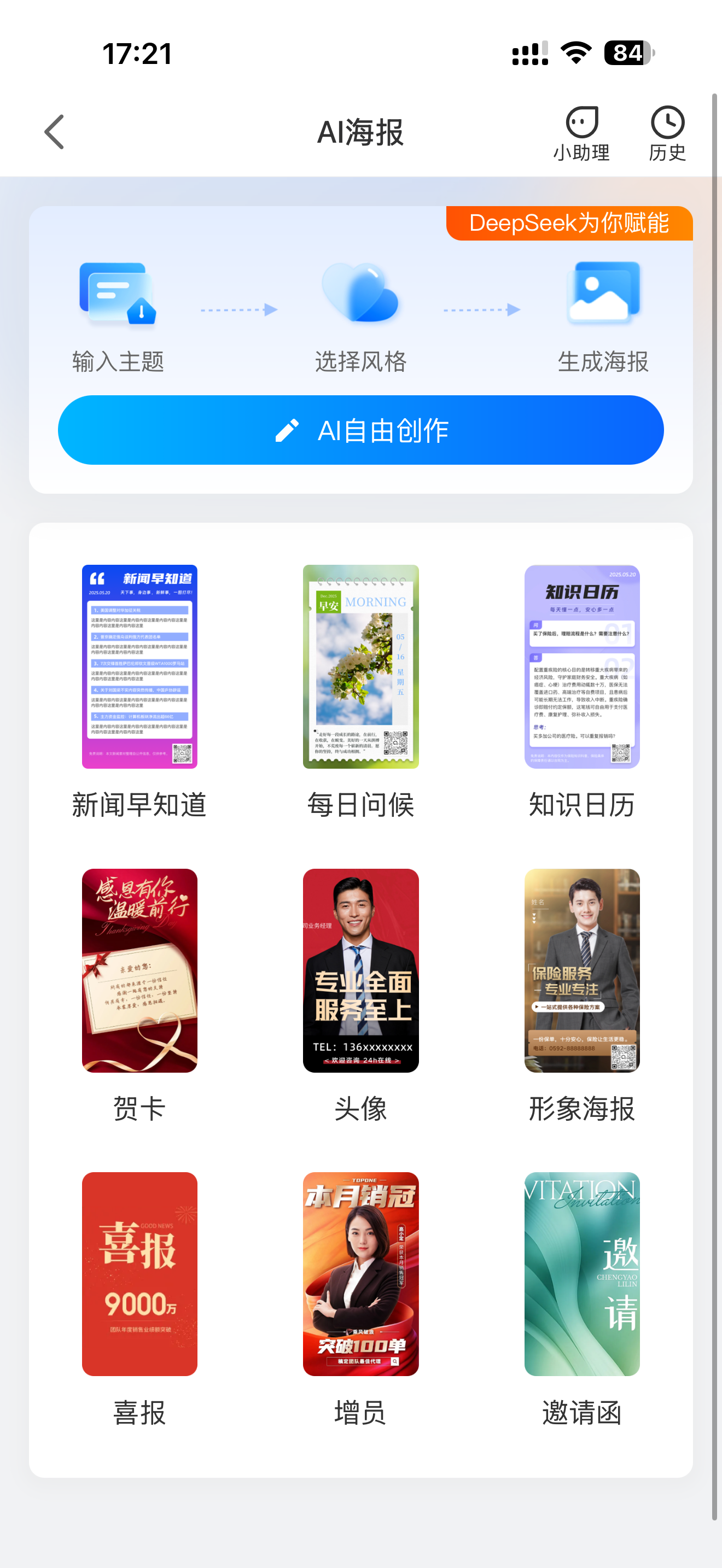Screen dimensions: 722x1568
Task: Open the 邀请函 invitation template
Action: pos(581,1276)
